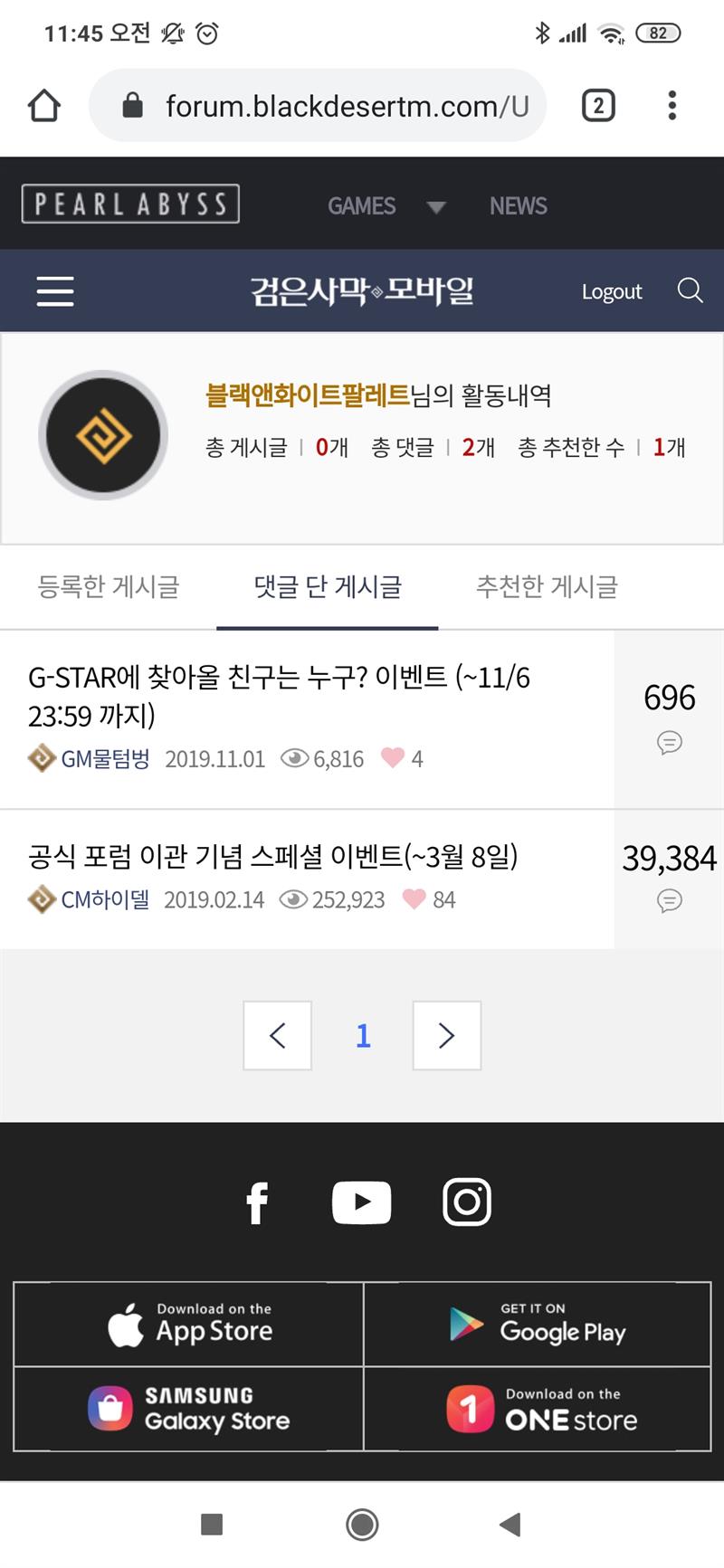
Task: Open the browser home page
Action: tap(44, 106)
